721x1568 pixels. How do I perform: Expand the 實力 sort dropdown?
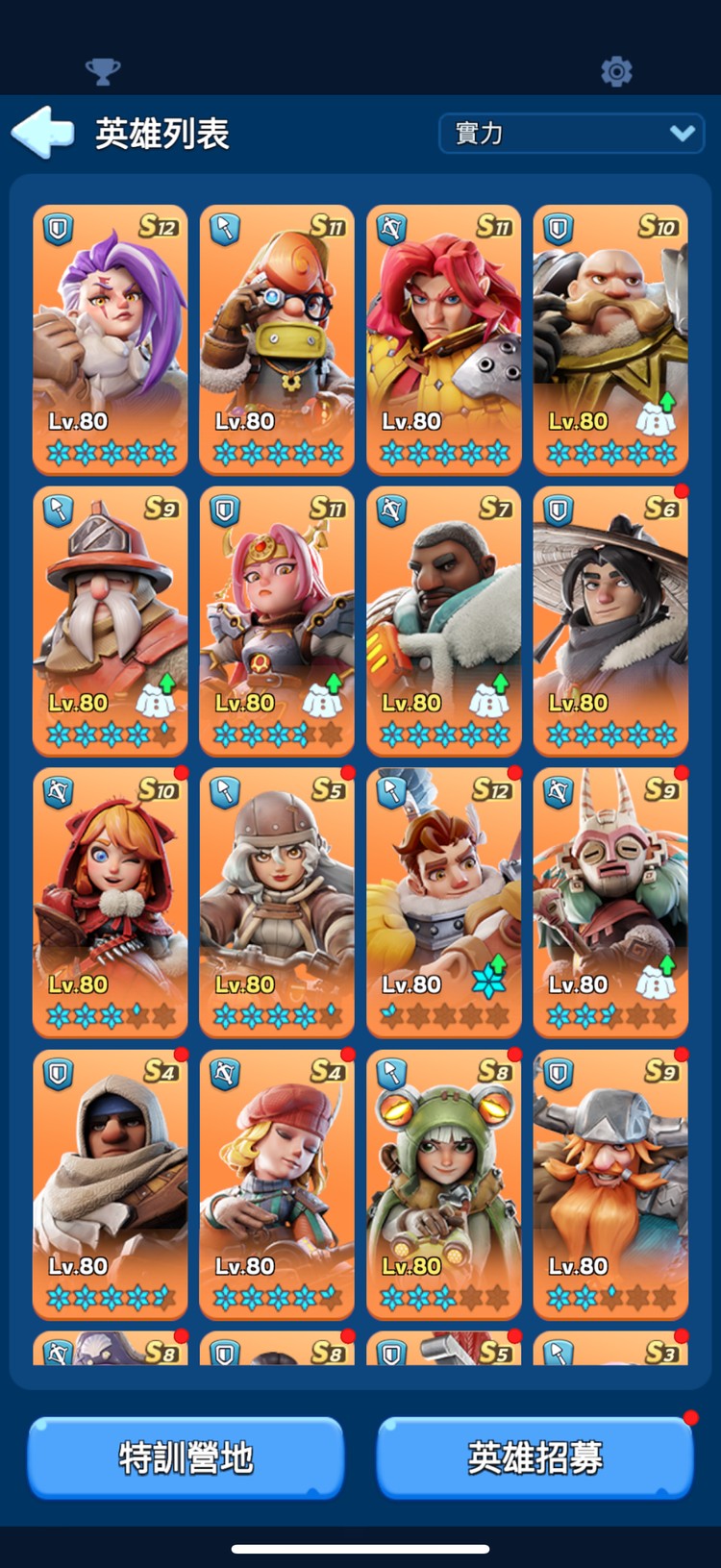[x=572, y=134]
